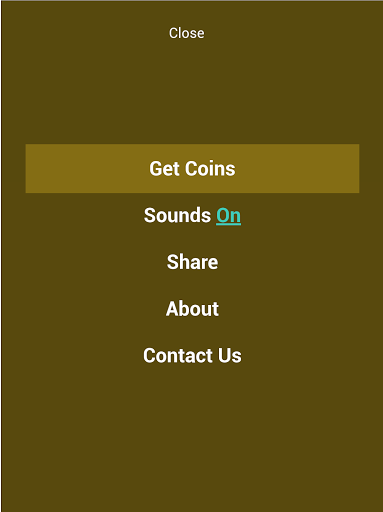Toggle the Sounds On setting
This screenshot has height=512, width=383.
coord(192,215)
